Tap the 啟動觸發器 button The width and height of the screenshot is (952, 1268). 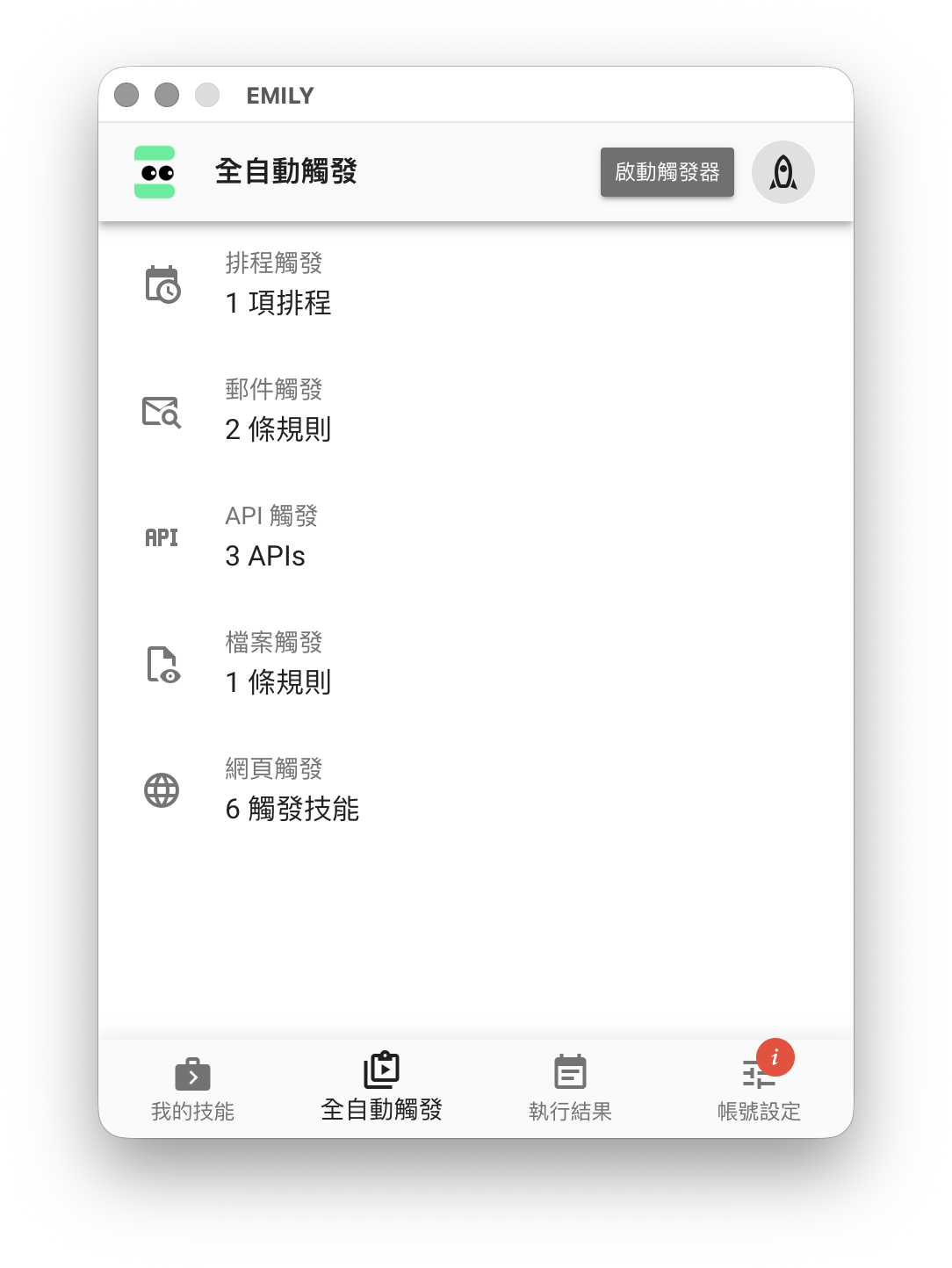[x=667, y=172]
